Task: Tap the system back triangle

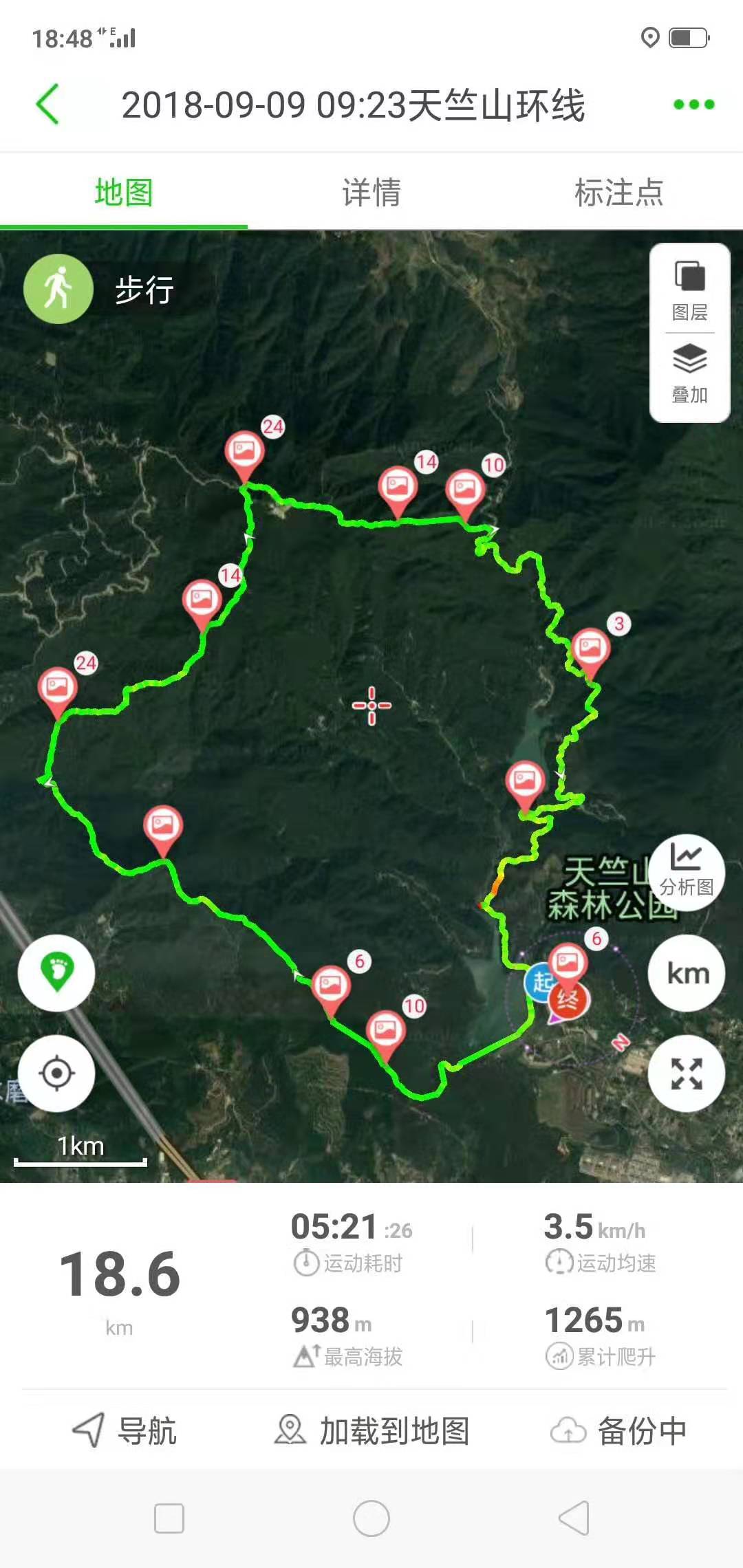Action: [574, 1518]
